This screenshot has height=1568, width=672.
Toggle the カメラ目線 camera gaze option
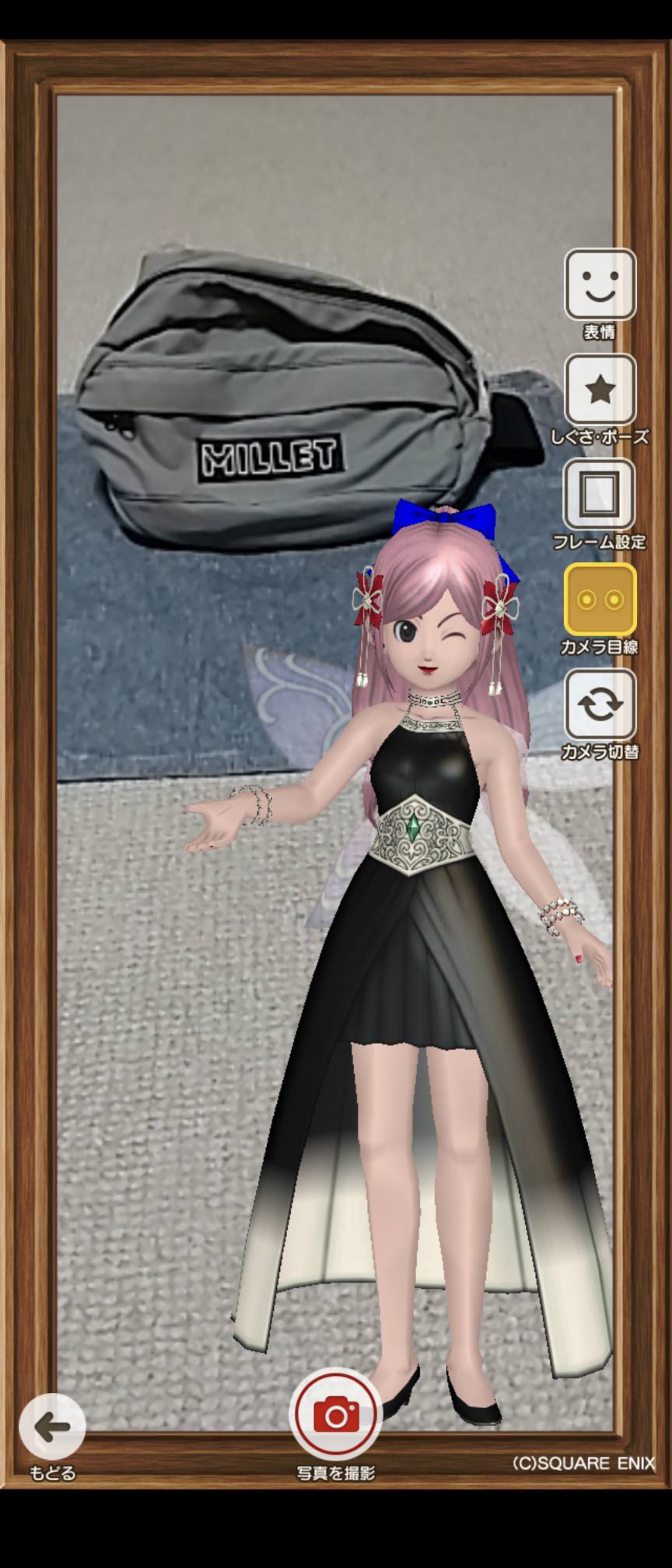(600, 600)
